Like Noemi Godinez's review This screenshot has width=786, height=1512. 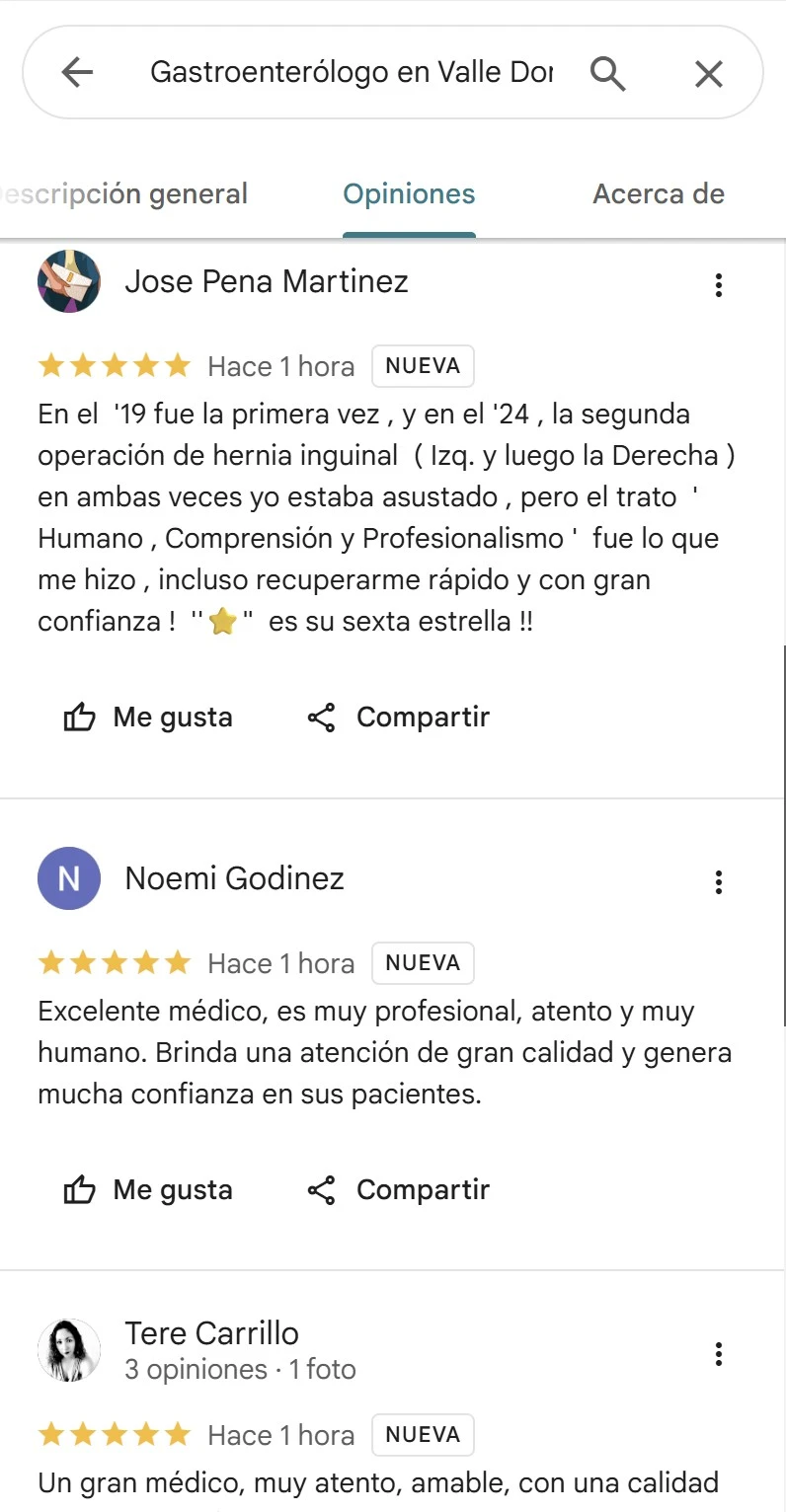click(x=146, y=1189)
